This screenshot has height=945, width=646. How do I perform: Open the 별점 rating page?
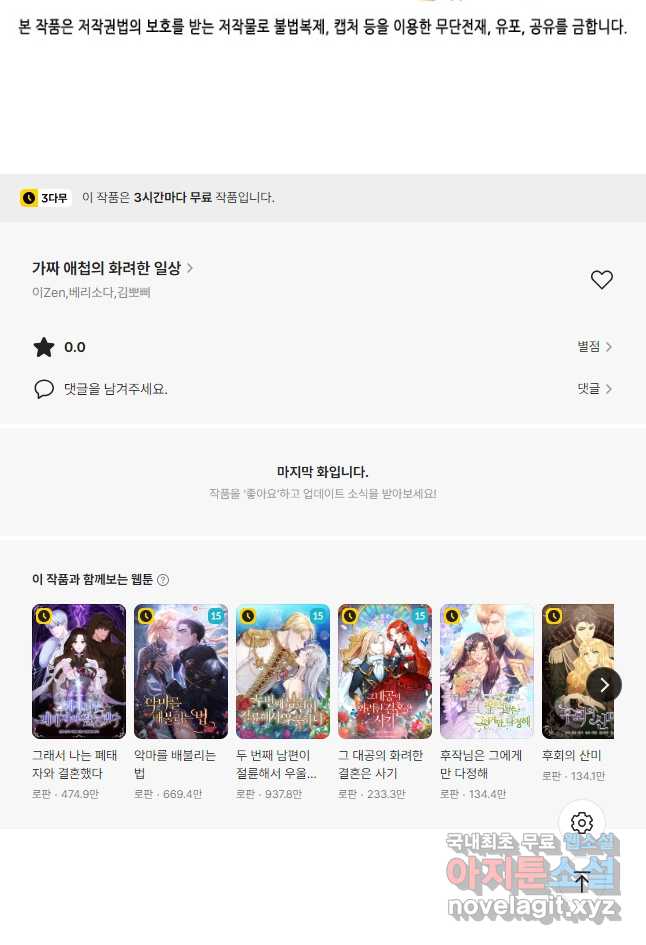coord(594,346)
